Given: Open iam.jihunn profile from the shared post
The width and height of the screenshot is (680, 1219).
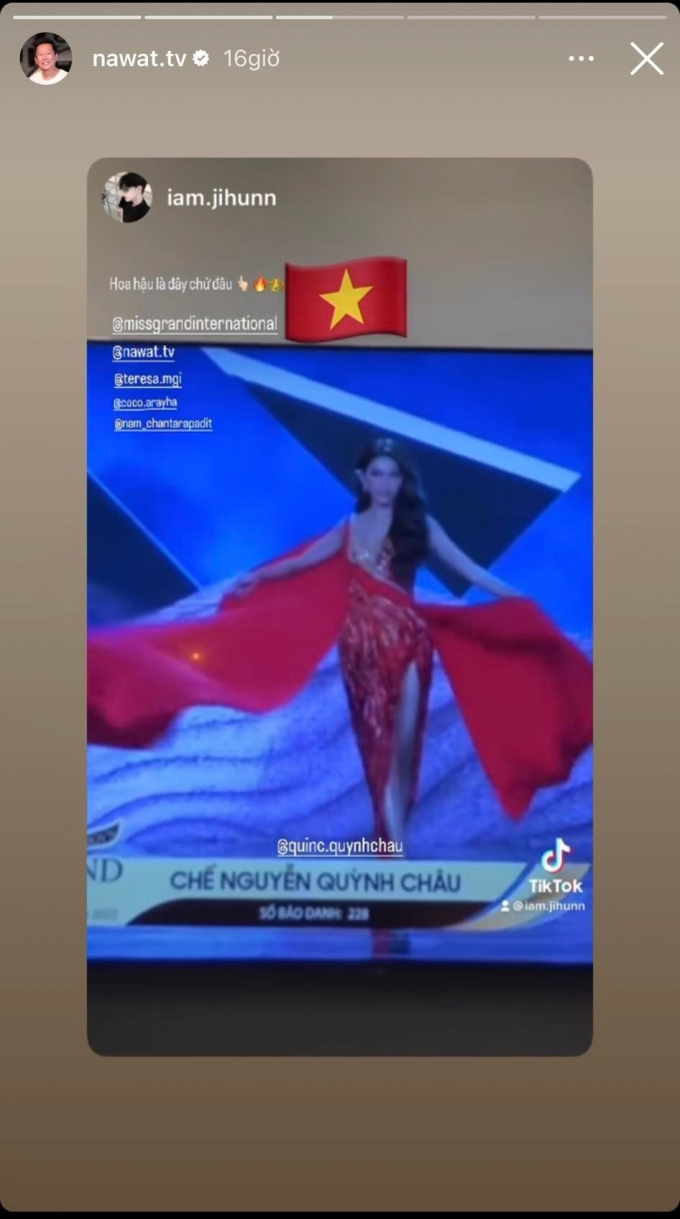Looking at the screenshot, I should click(220, 198).
